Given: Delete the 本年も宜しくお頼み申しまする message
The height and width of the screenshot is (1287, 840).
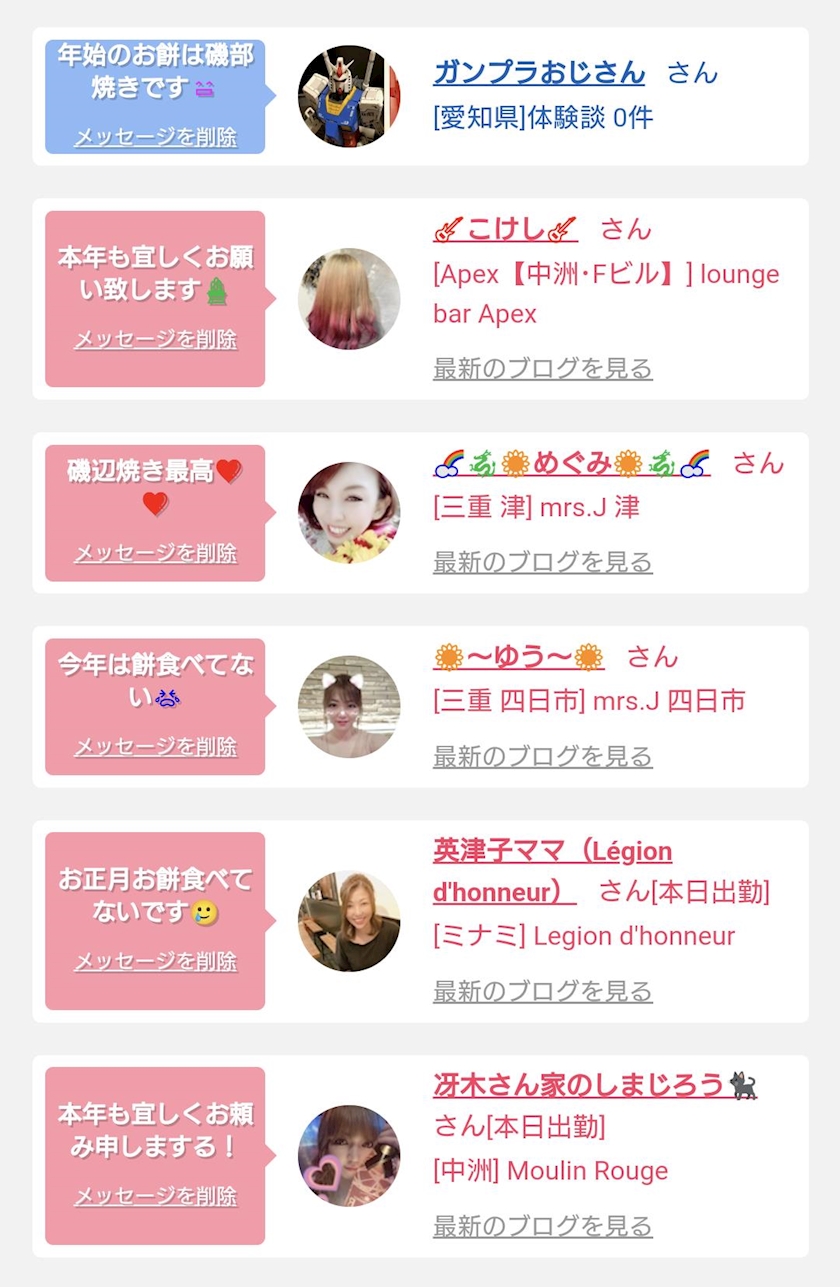Looking at the screenshot, I should coord(156,1196).
